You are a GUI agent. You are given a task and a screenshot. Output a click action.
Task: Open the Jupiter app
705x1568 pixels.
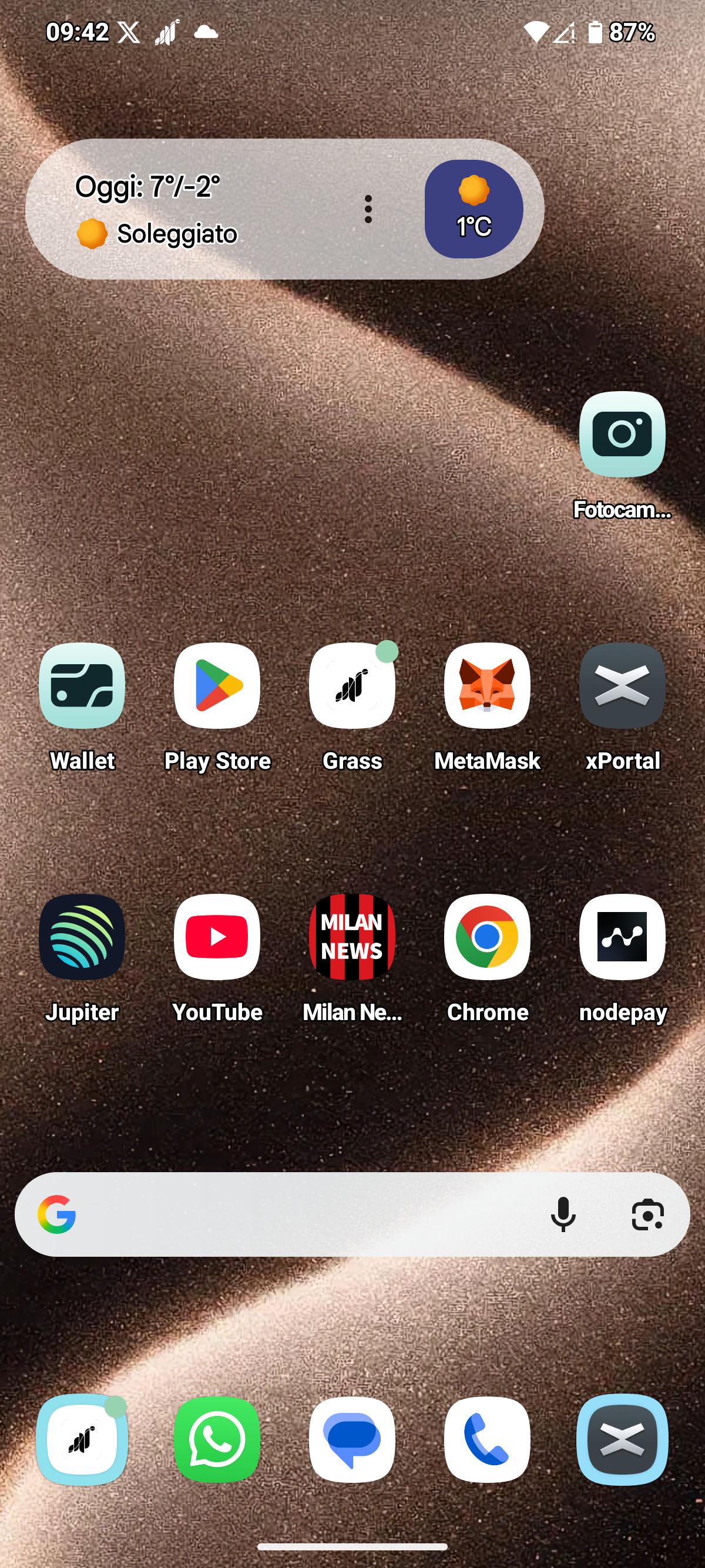pyautogui.click(x=82, y=936)
